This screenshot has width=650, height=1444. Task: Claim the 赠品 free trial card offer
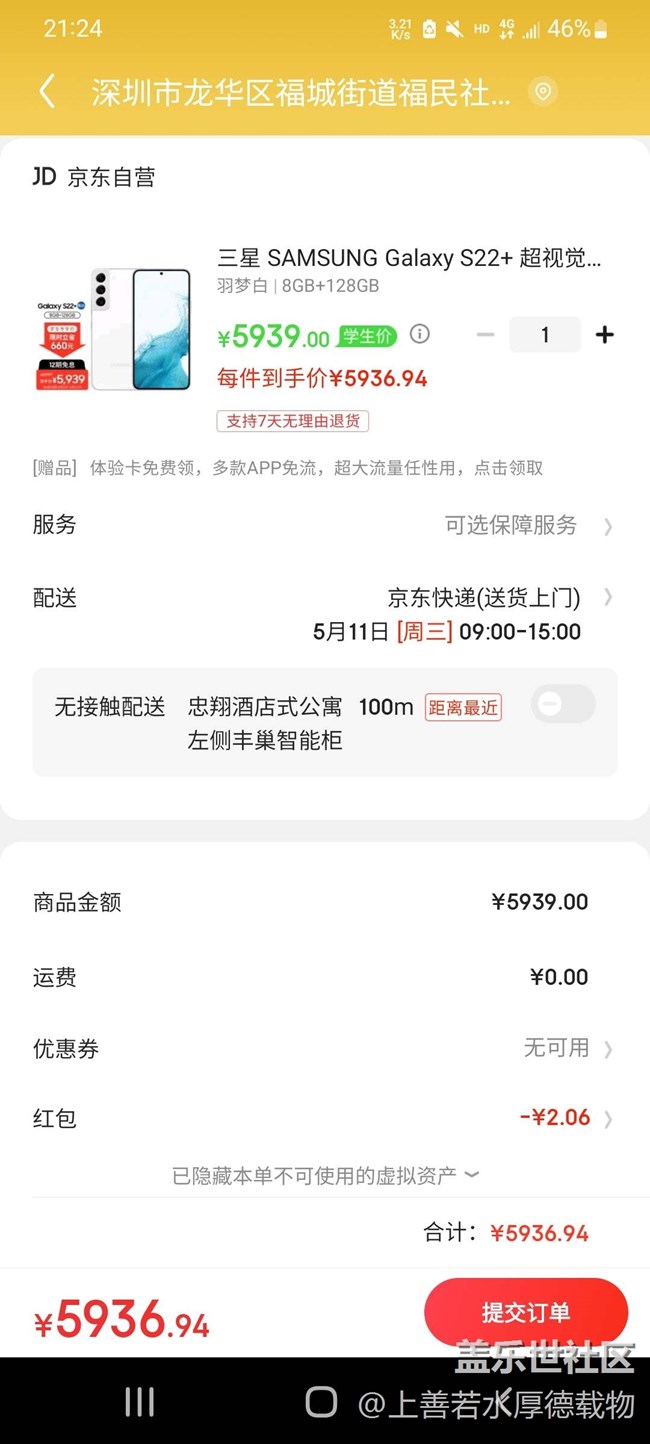[288, 467]
